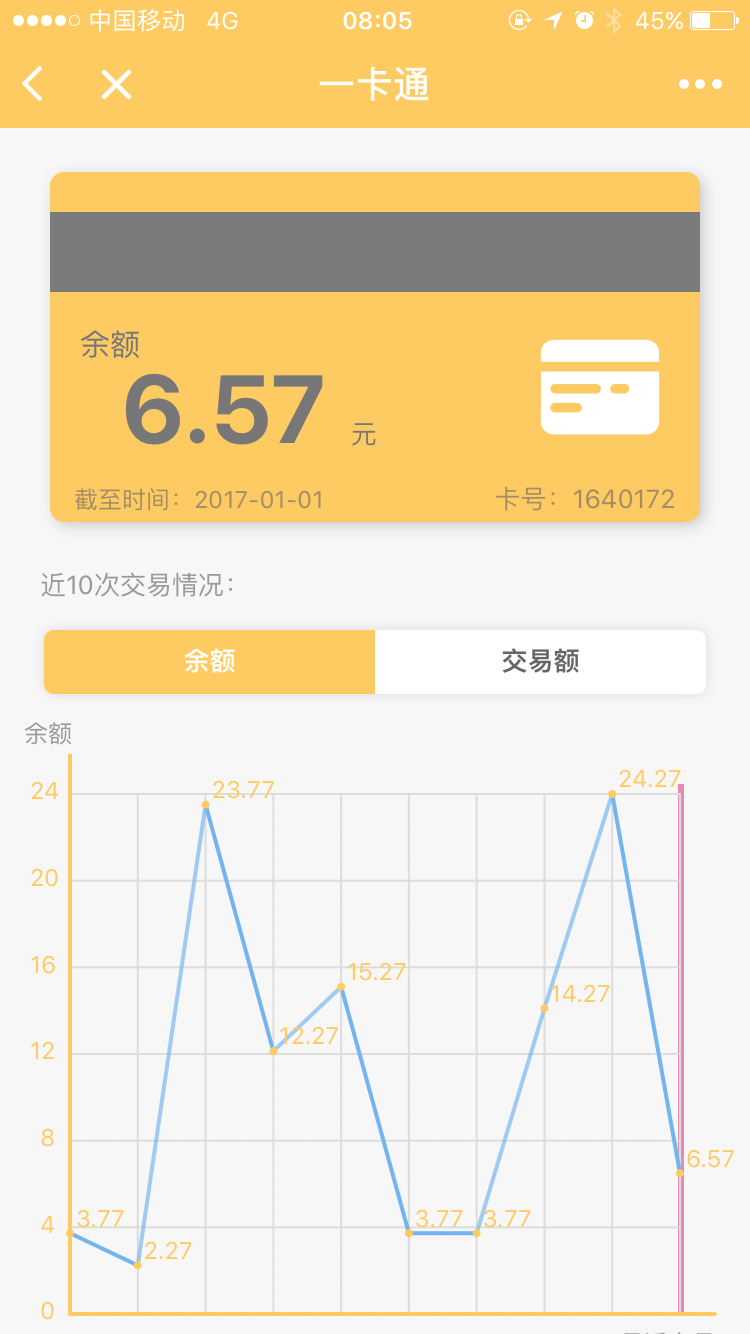Screen dimensions: 750x1334
Task: Open the three-dot overflow menu
Action: point(700,85)
